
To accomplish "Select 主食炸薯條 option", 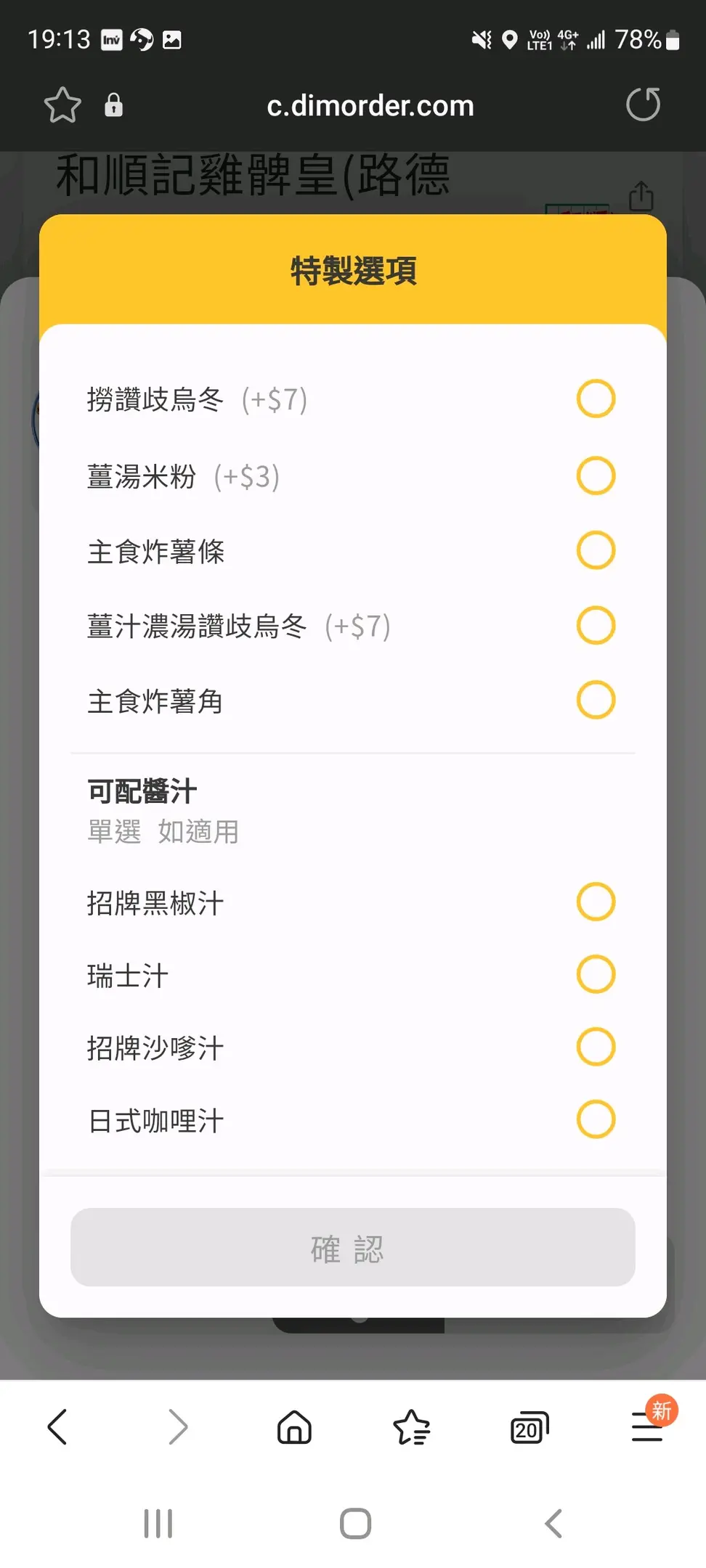I will point(596,550).
